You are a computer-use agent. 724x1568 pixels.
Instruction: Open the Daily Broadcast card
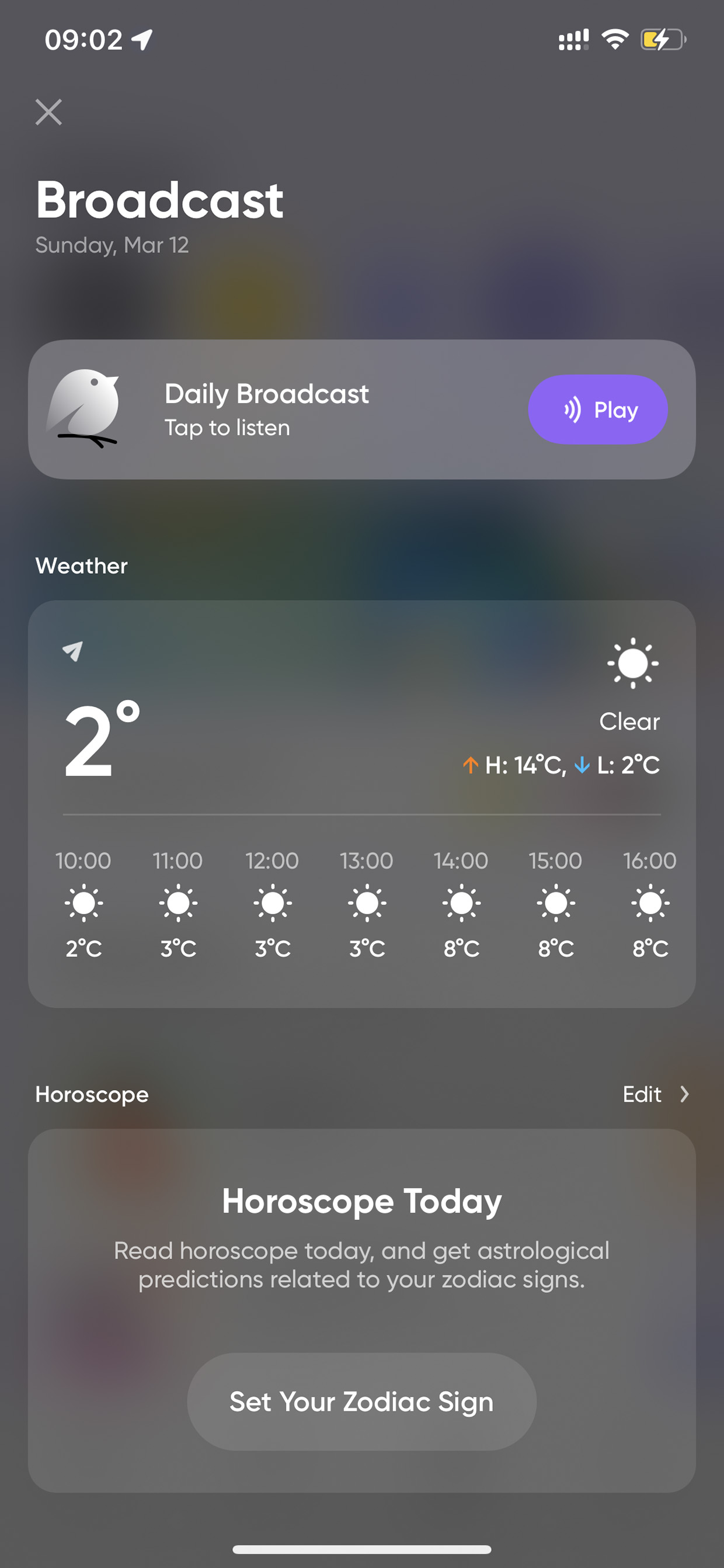click(361, 409)
